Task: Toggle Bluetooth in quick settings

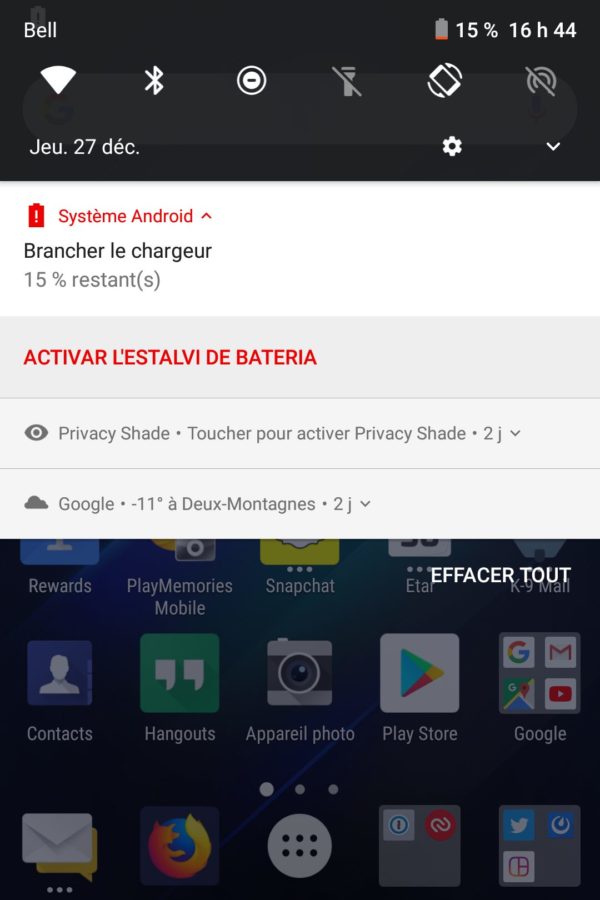Action: coord(154,80)
